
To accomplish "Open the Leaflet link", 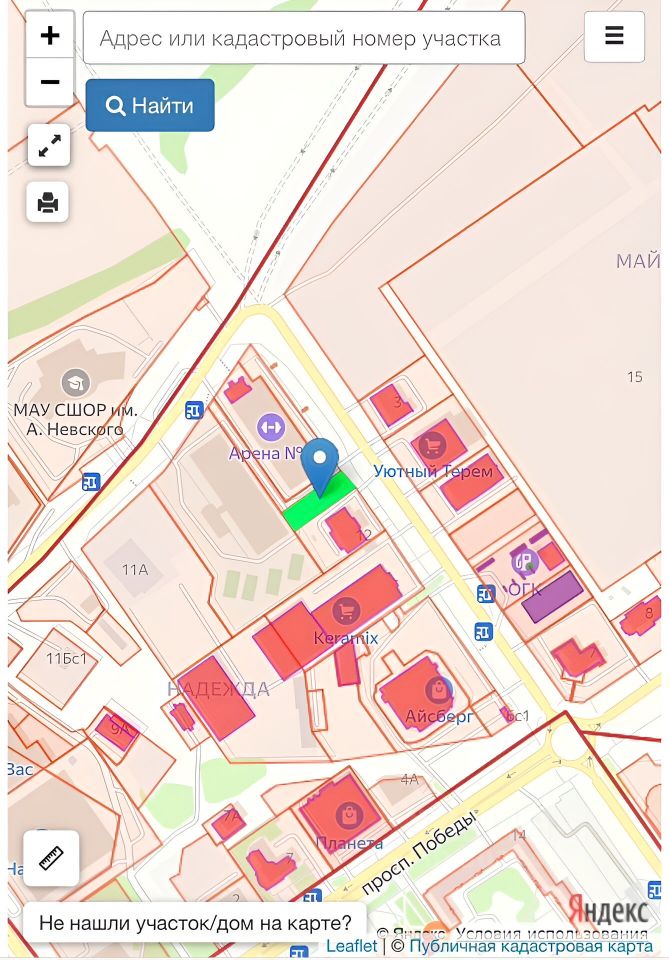I will coord(352,946).
